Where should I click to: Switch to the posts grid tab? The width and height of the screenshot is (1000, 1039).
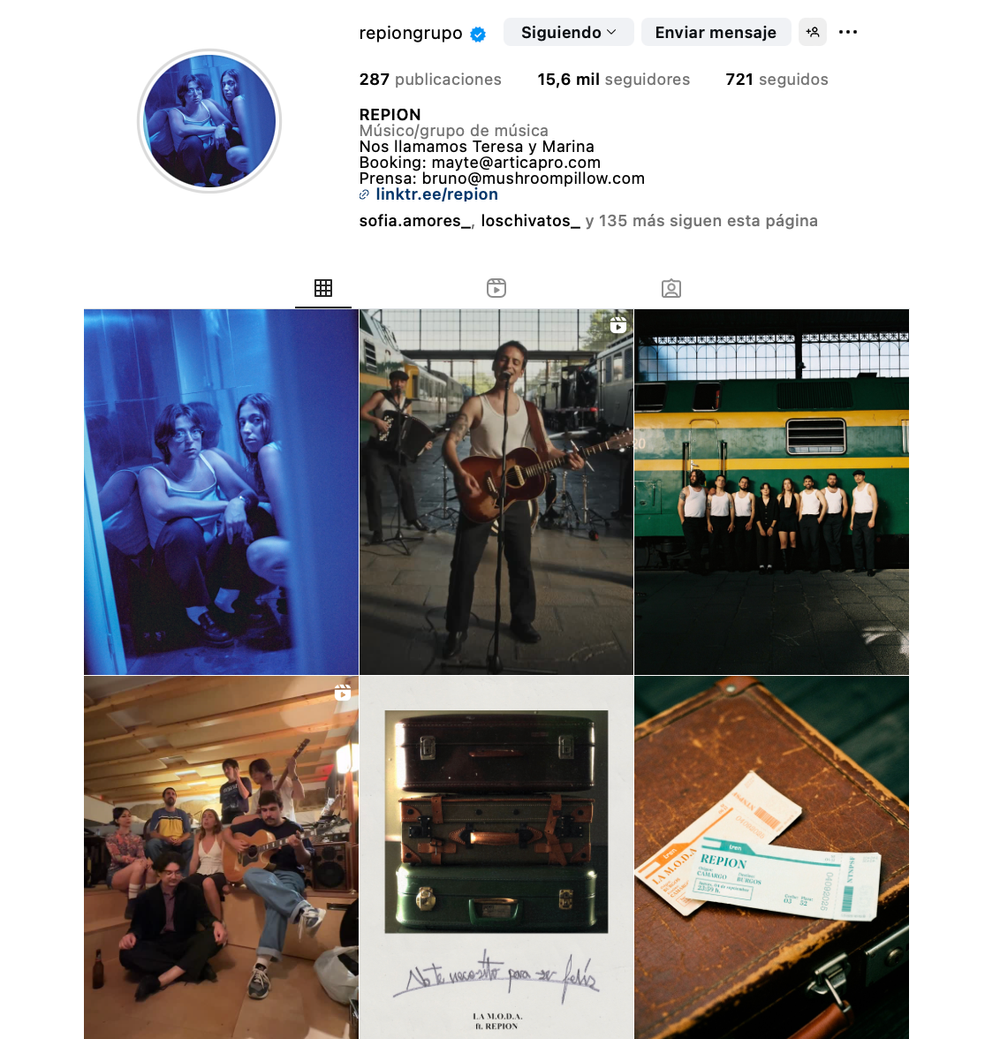323,288
